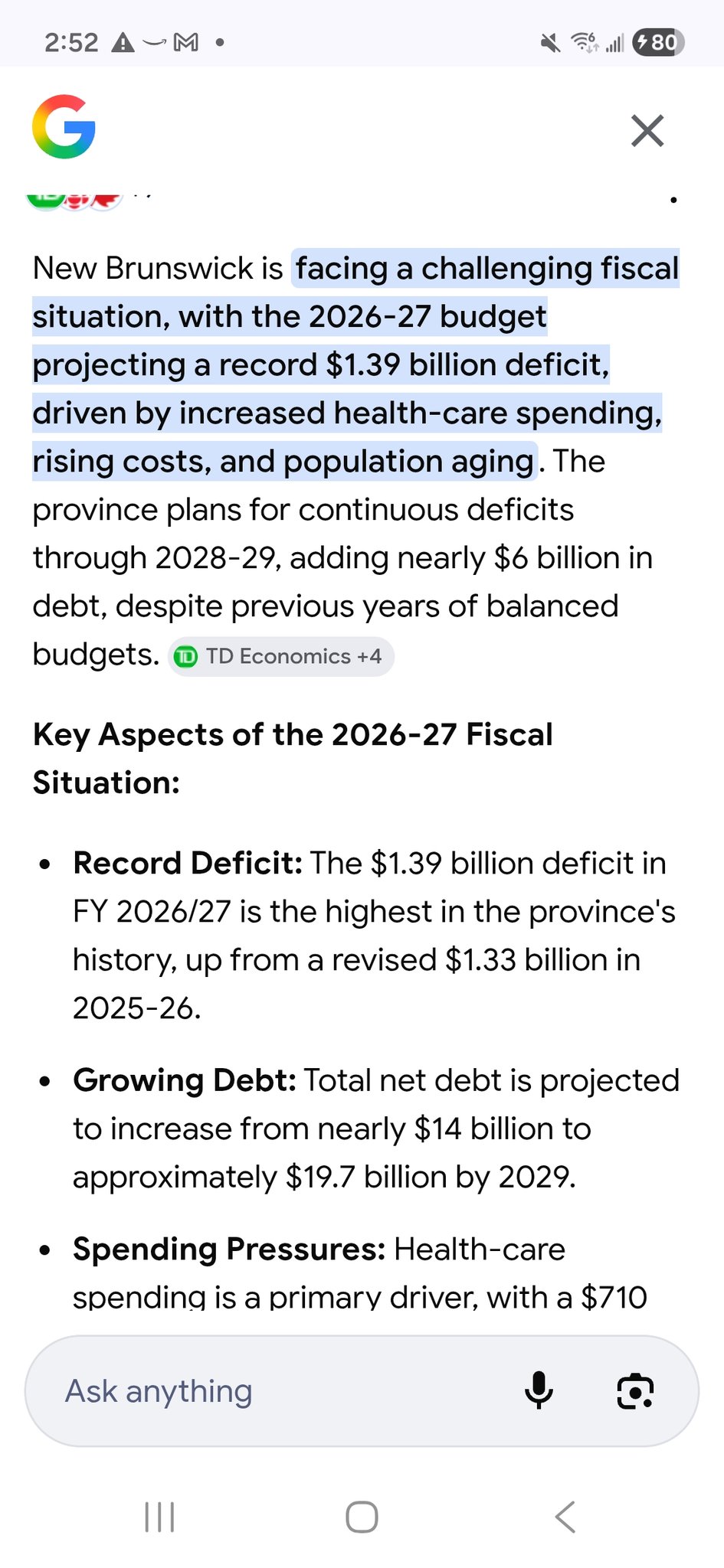Image resolution: width=724 pixels, height=1568 pixels.
Task: Open the TD Economics +4 sources chip
Action: point(280,657)
